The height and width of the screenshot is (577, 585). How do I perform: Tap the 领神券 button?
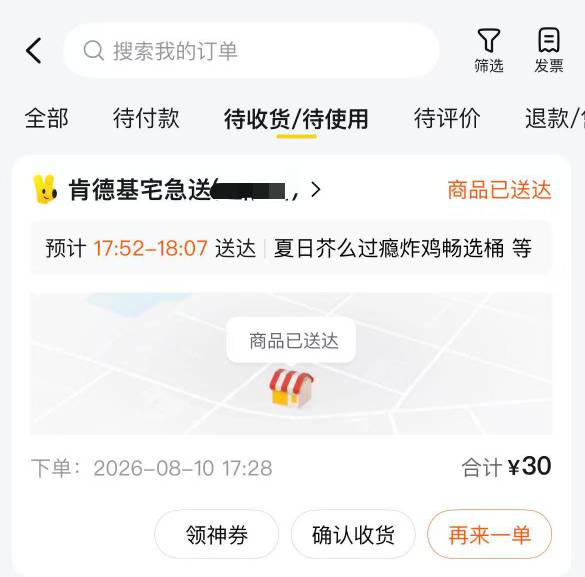pos(217,534)
